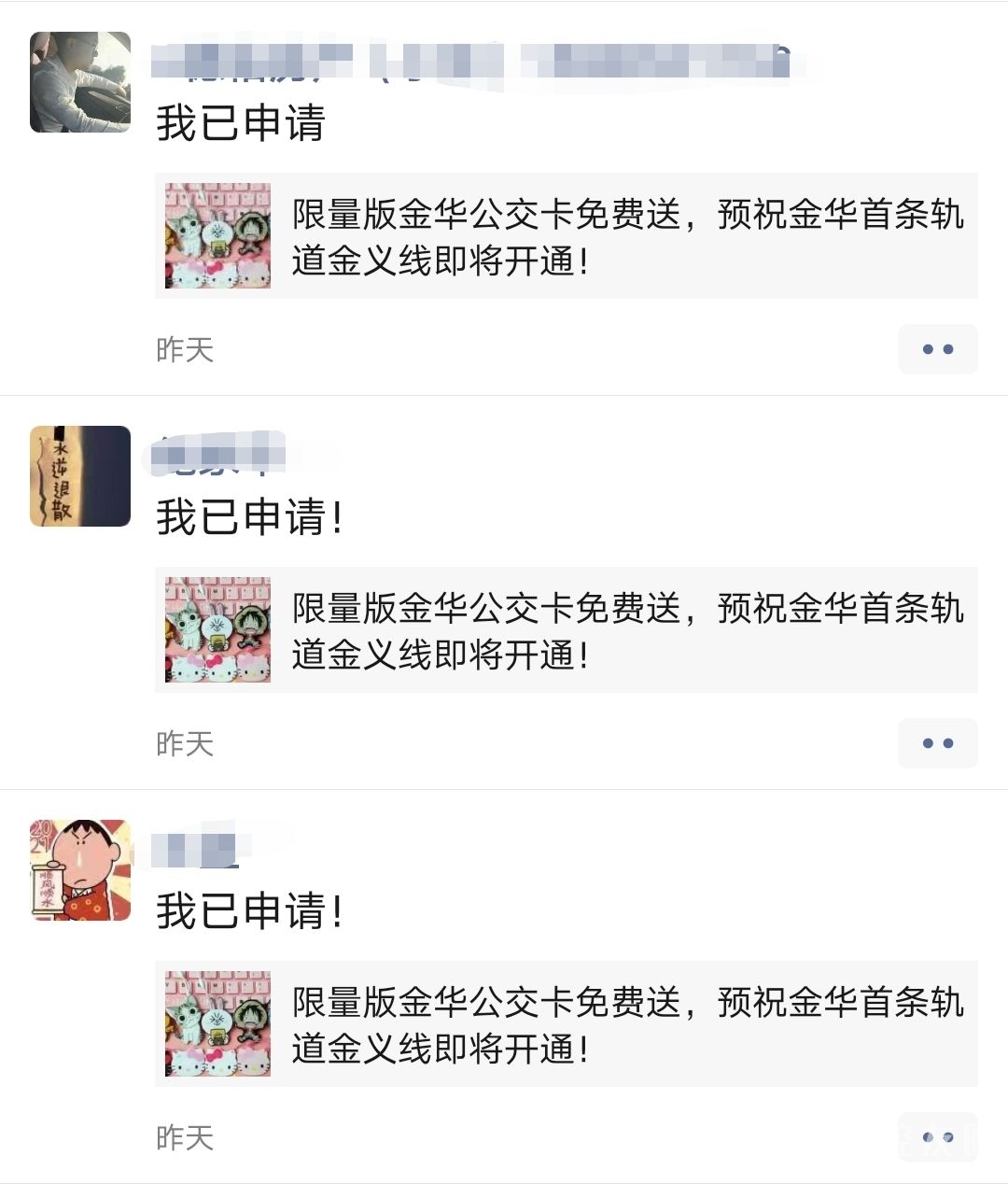The image size is (1008, 1184).
Task: Open the link card under the calligraphy avatar's post
Action: coord(567,630)
